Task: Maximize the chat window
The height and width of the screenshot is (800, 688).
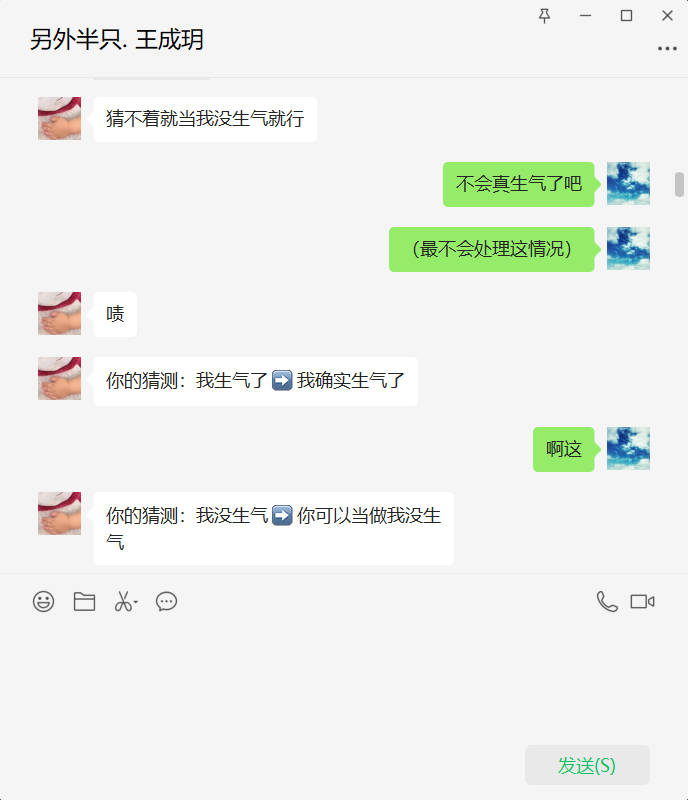Action: (x=626, y=15)
